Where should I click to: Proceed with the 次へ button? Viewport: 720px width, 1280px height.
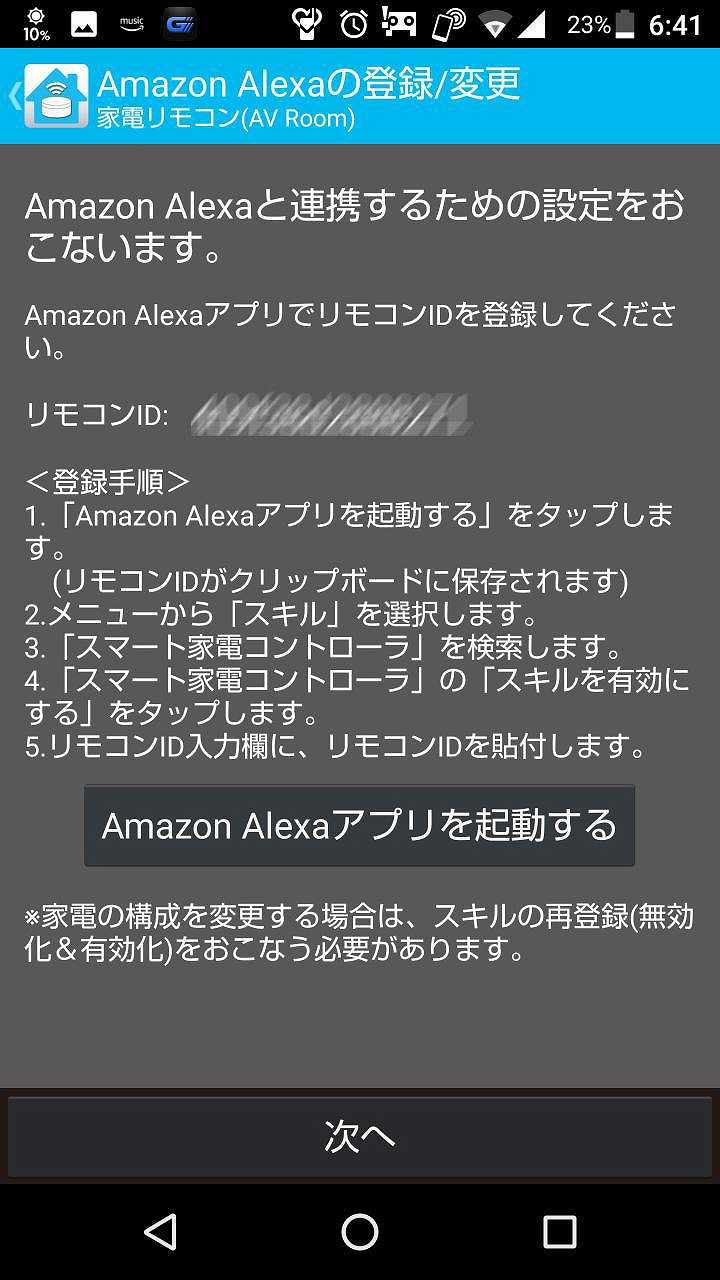click(x=360, y=1136)
